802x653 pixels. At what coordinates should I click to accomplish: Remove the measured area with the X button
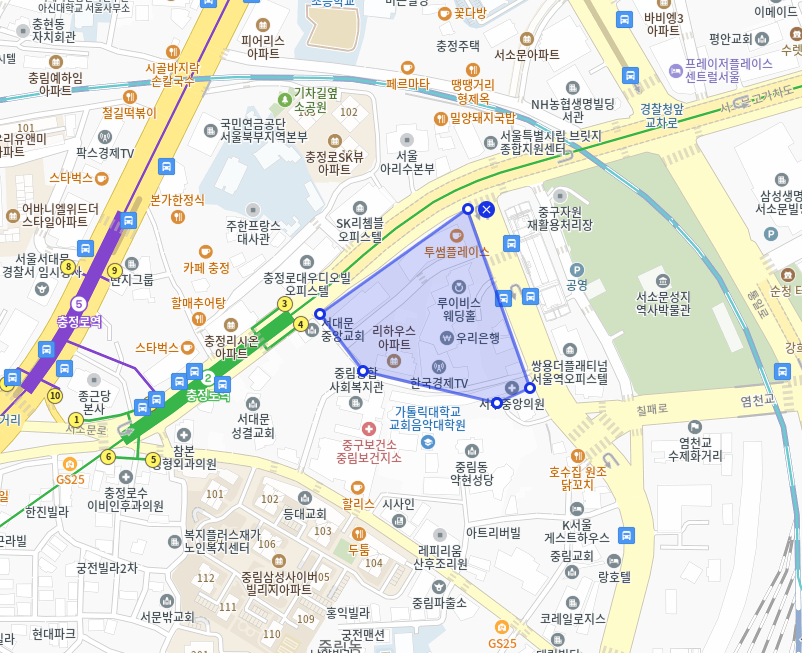486,209
